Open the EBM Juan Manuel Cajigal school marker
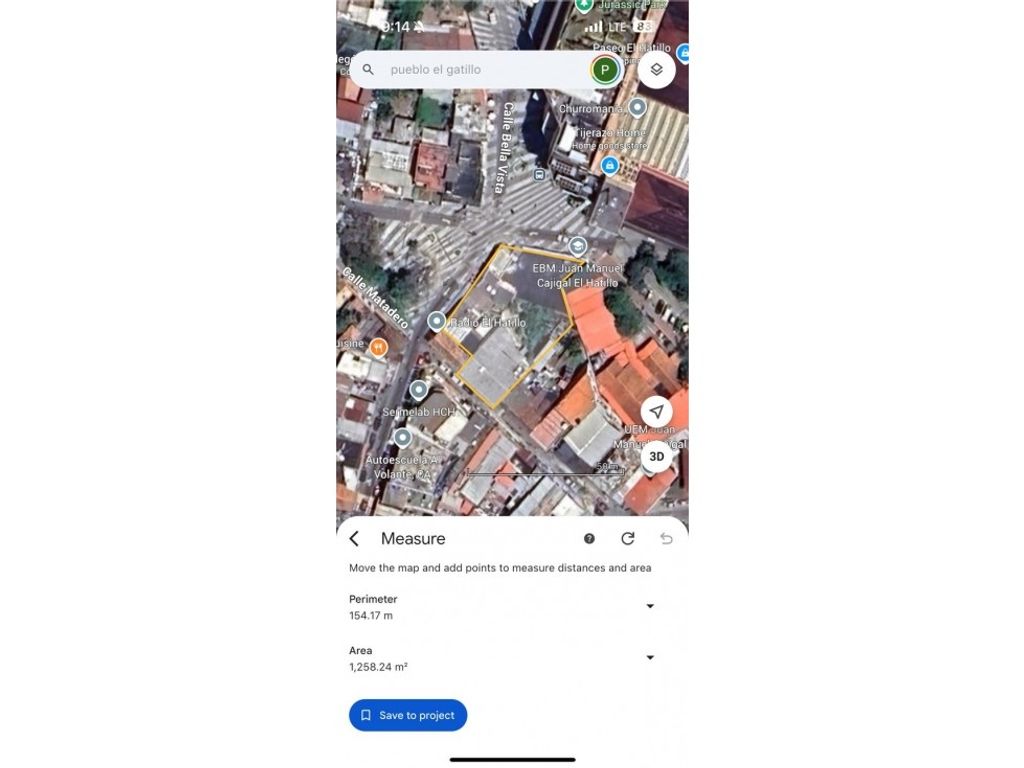The image size is (1024, 768). click(x=577, y=246)
